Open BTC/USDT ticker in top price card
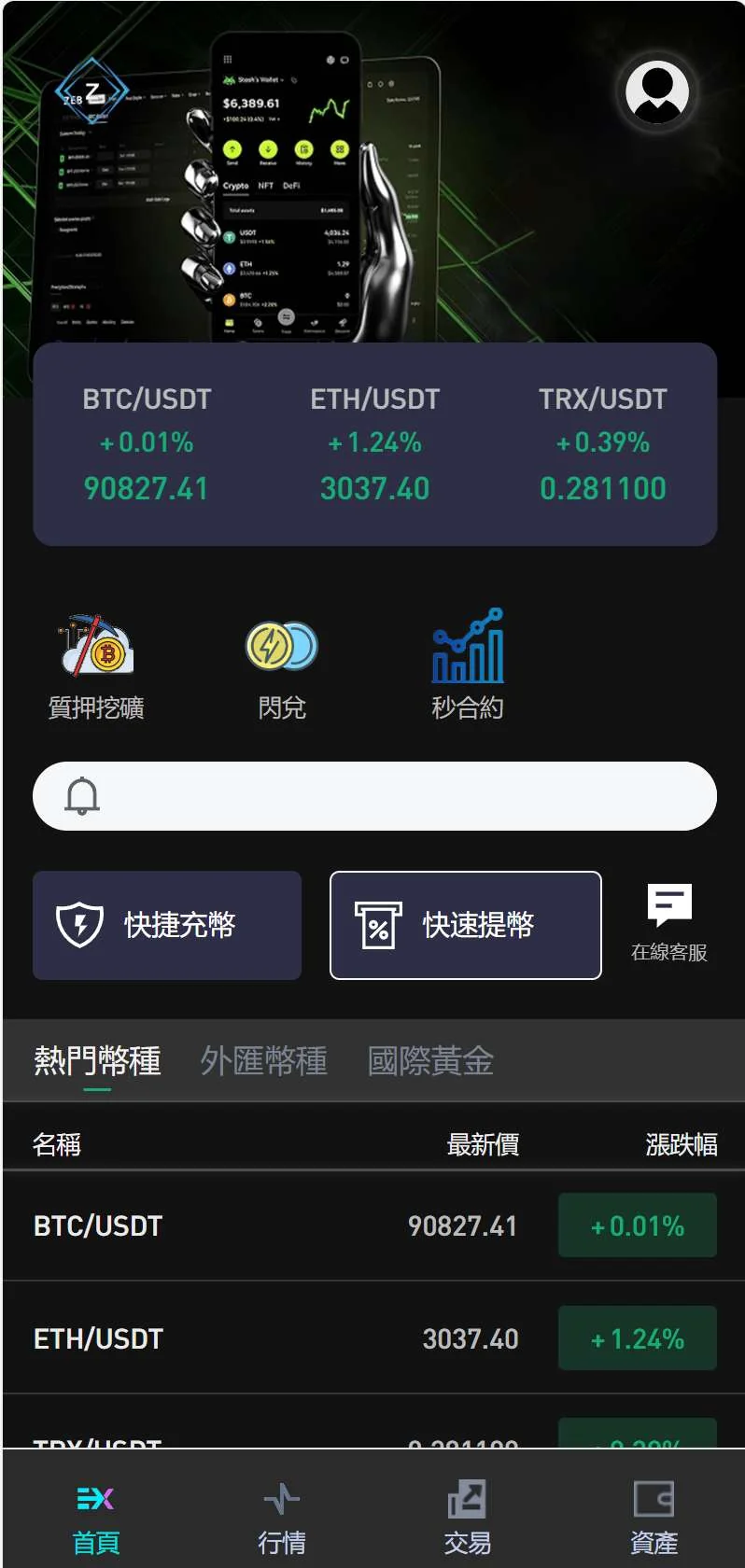 (x=147, y=444)
